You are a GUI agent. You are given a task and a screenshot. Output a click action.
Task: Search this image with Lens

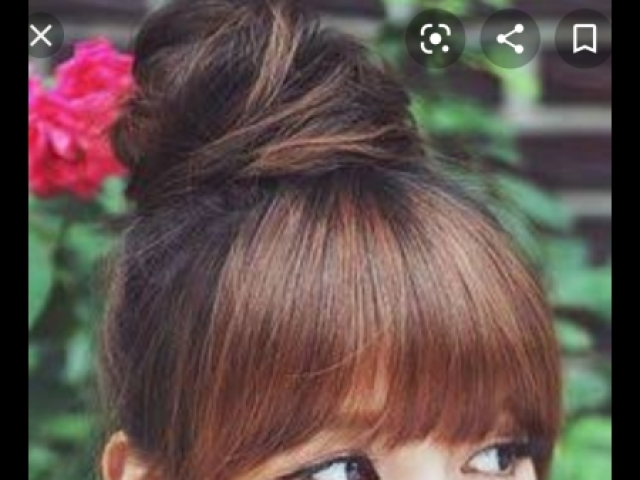(x=435, y=39)
